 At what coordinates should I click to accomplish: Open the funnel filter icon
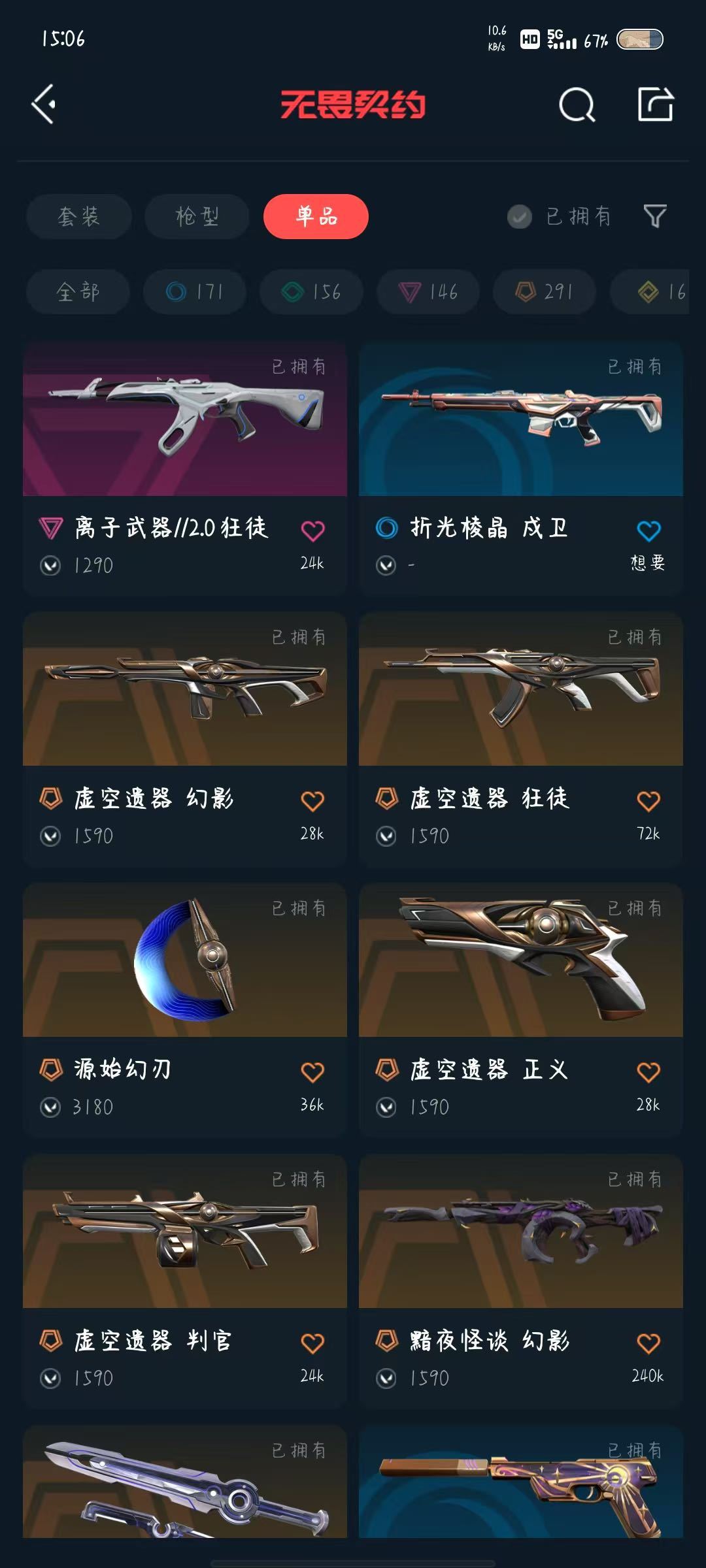click(x=655, y=216)
